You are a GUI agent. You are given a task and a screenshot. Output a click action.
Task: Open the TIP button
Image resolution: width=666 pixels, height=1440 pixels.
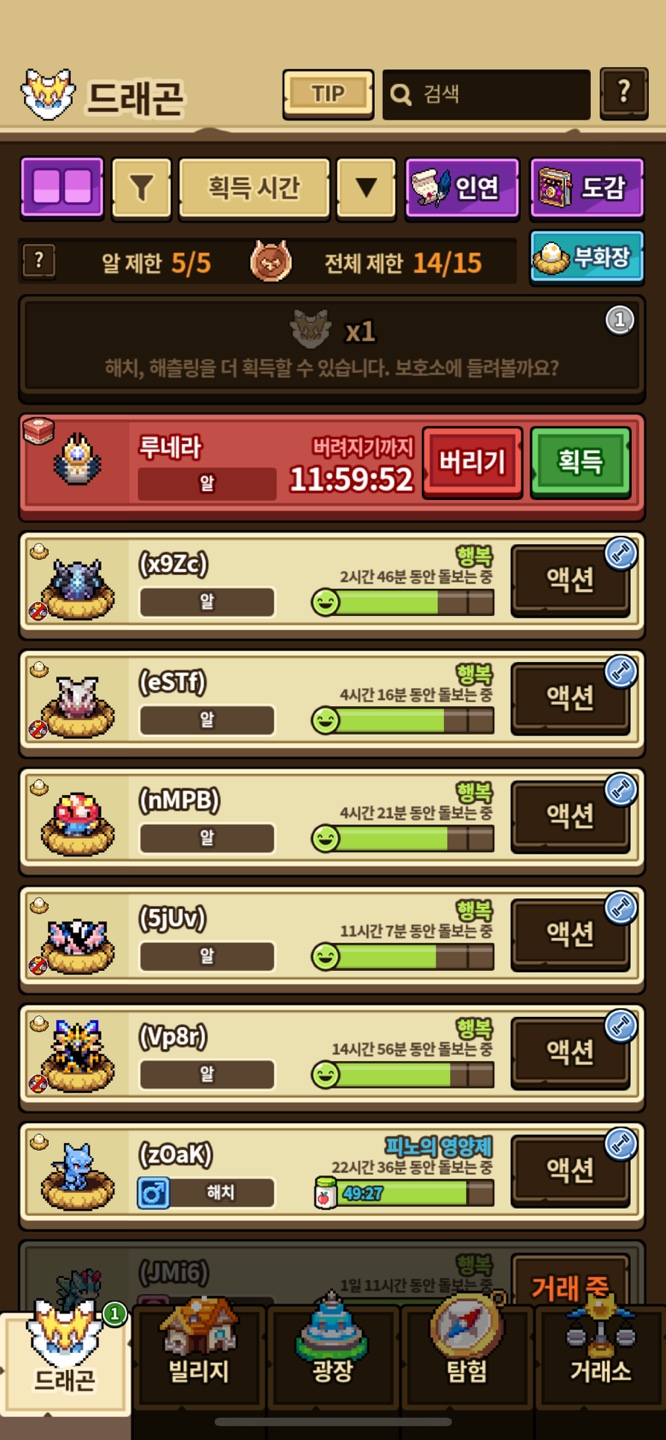coord(328,94)
